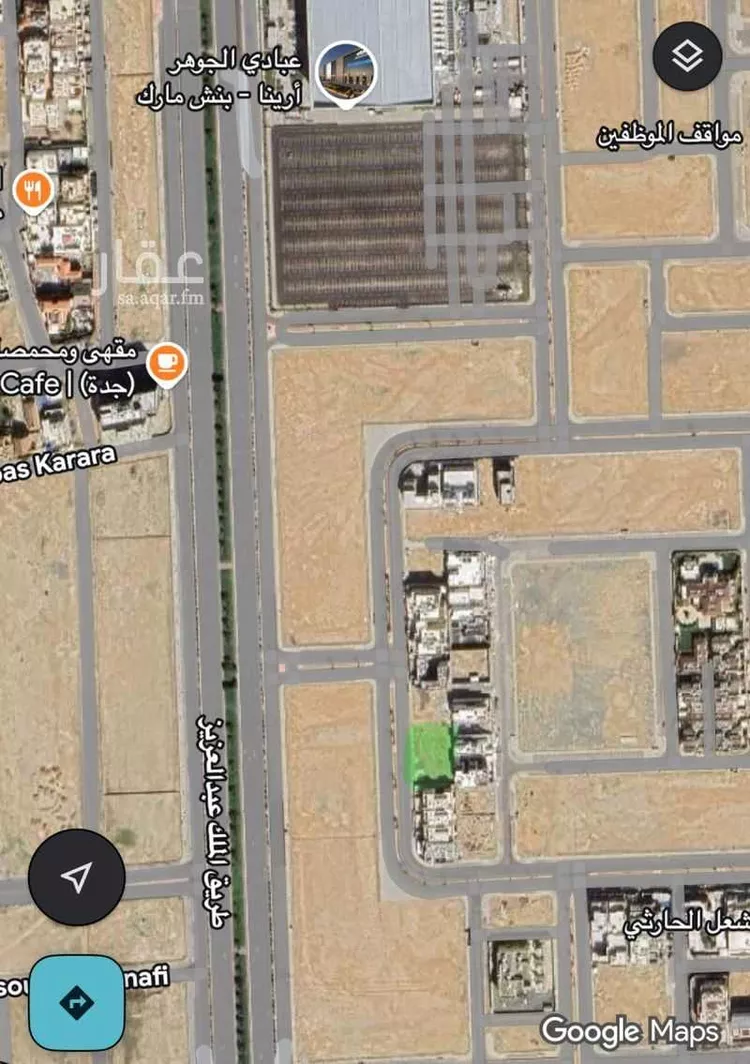Select the orange restaurant map pin
Image resolution: width=750 pixels, height=1064 pixels.
coord(34,191)
